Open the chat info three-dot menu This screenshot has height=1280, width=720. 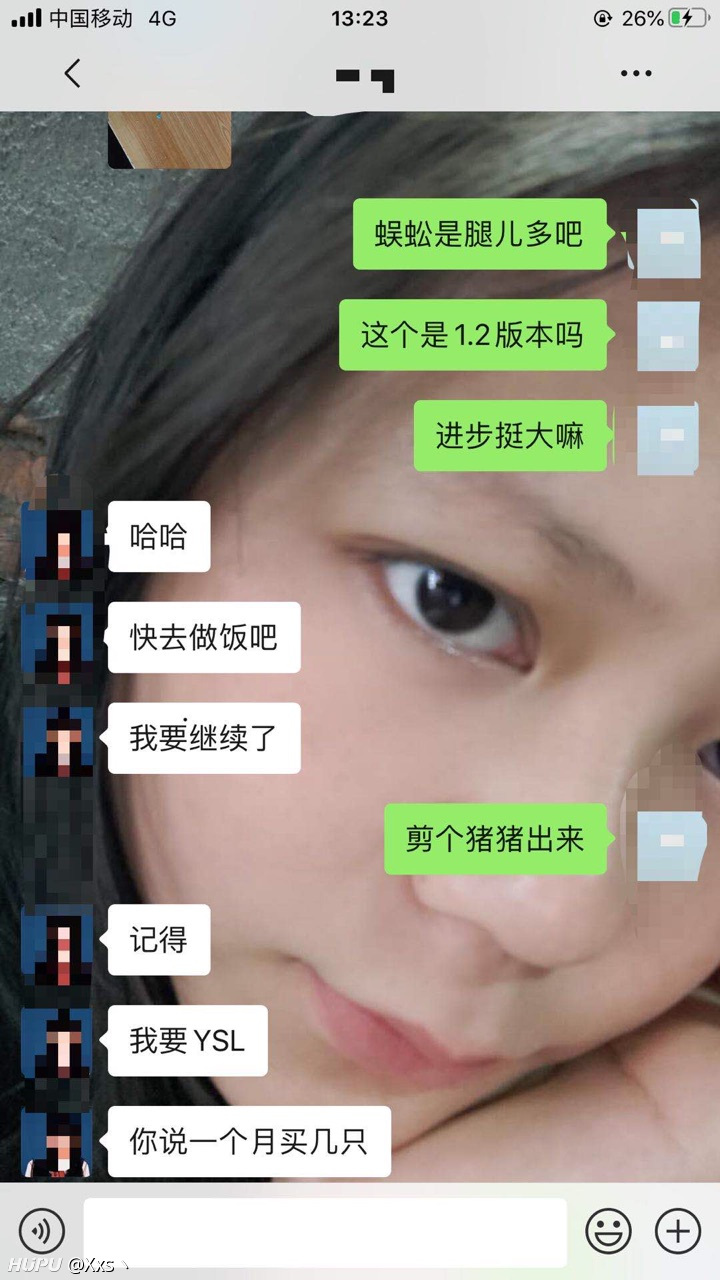(x=636, y=73)
